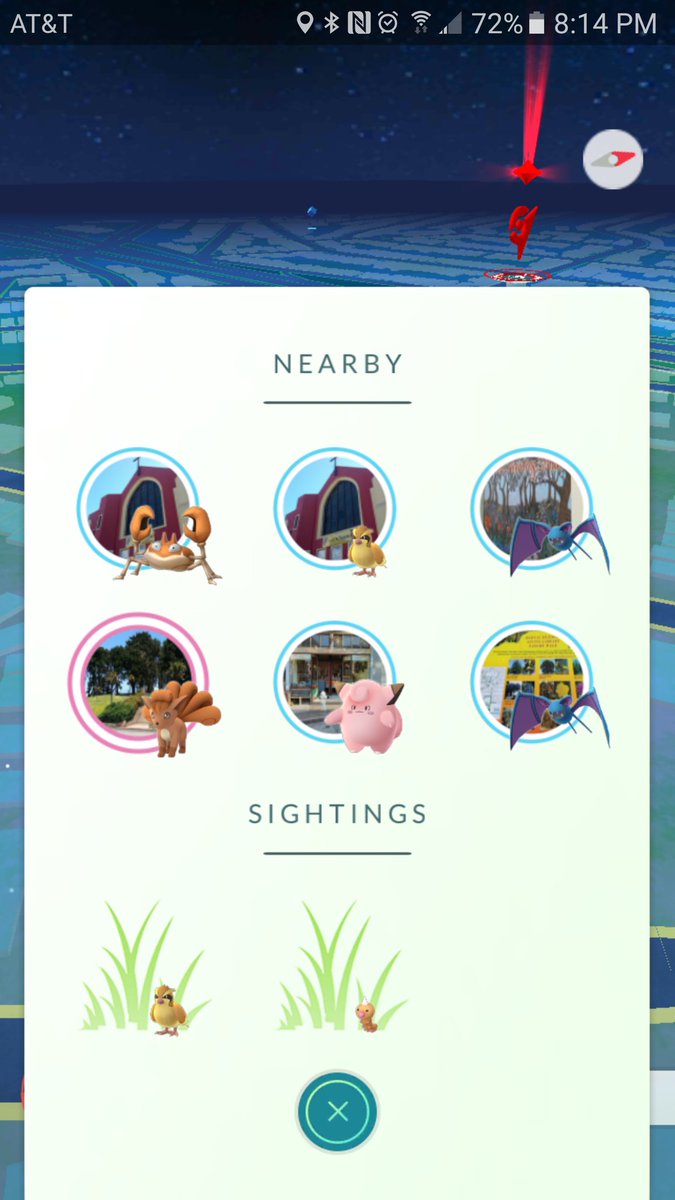
Task: Track the Zubat at the forest mural PokéStop
Action: (532, 512)
